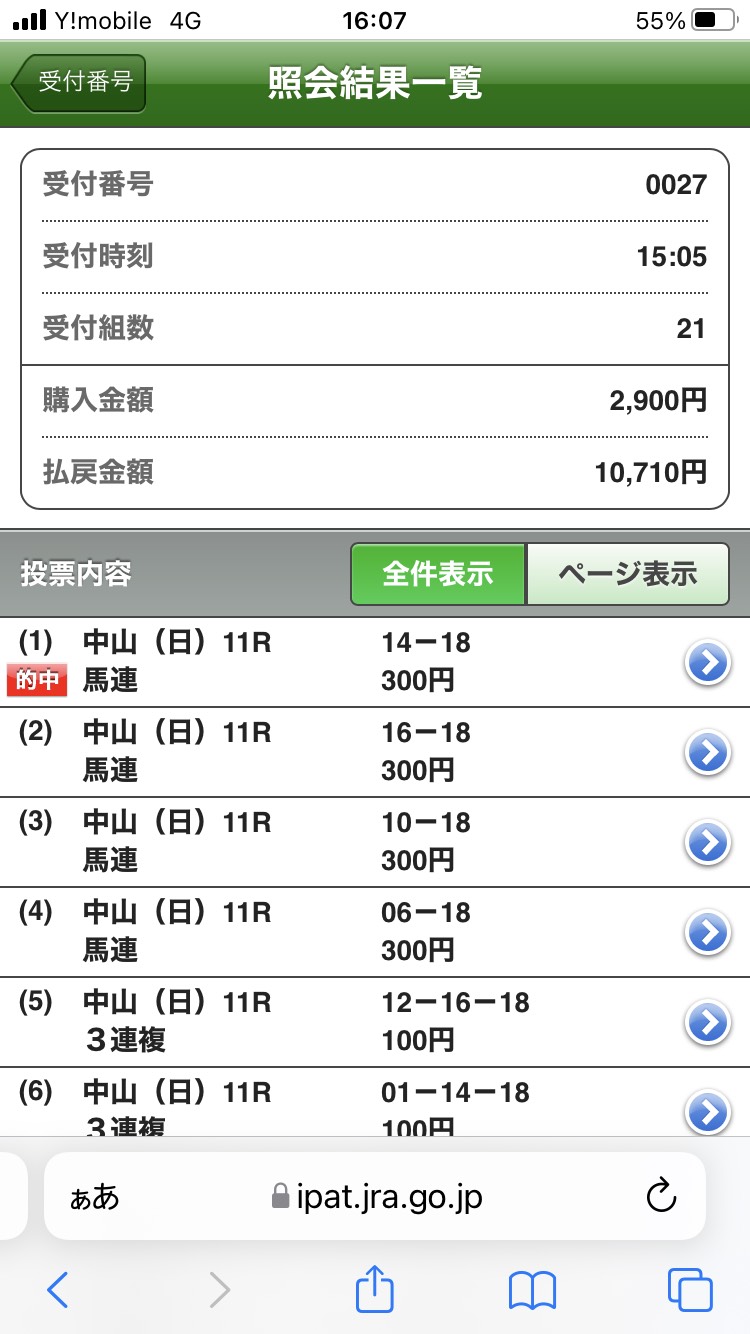This screenshot has height=1334, width=750.
Task: Show all open Safari tabs
Action: 690,1290
